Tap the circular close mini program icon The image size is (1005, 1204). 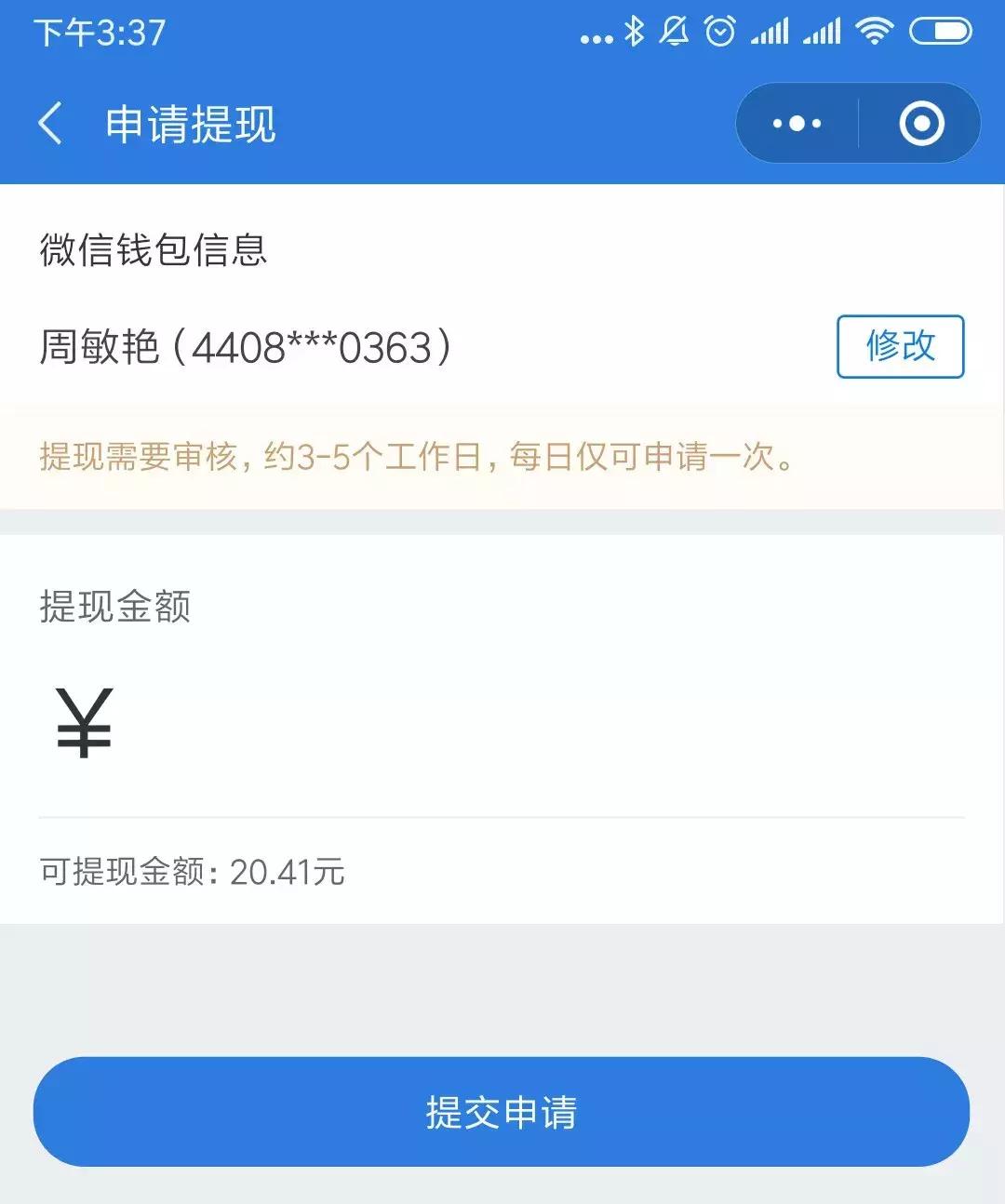[x=919, y=122]
